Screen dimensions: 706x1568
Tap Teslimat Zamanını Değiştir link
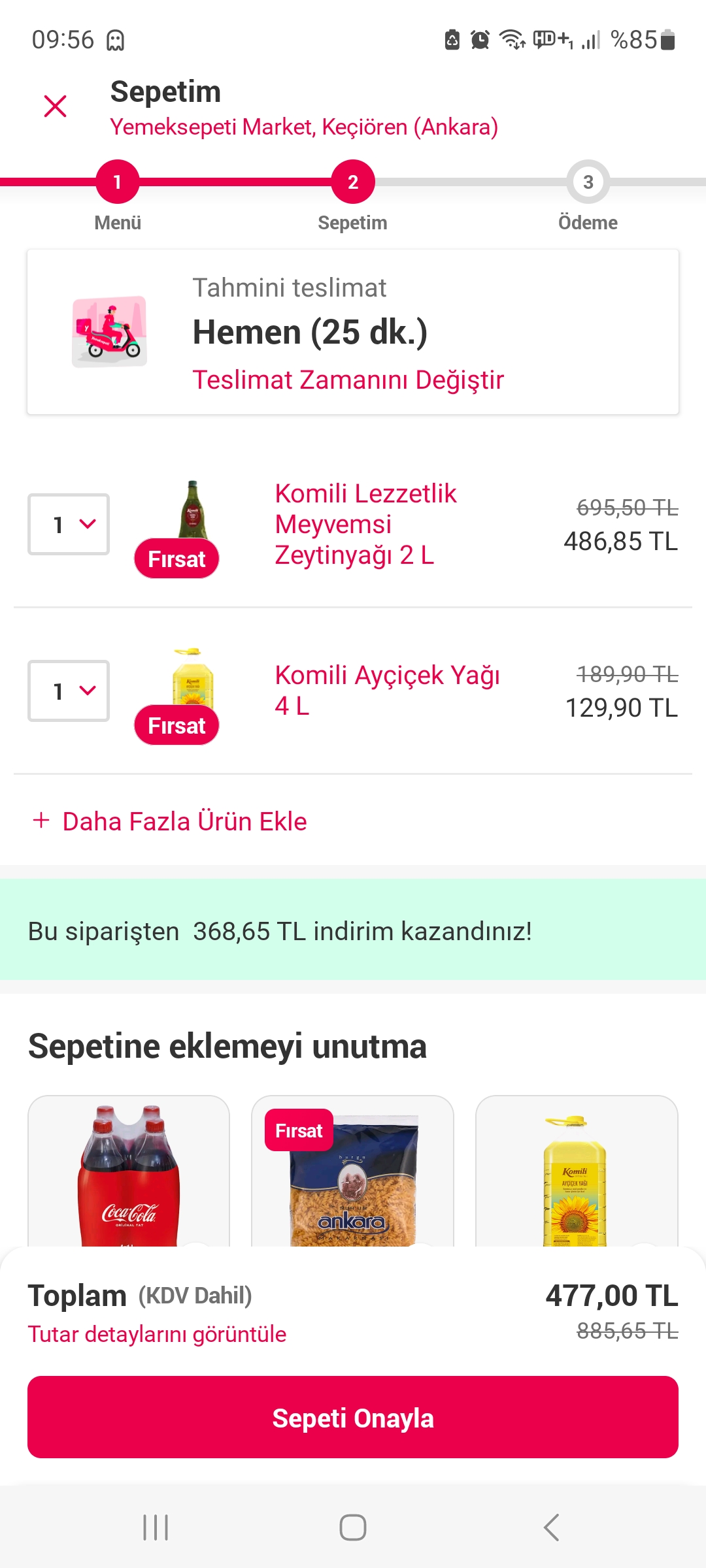(x=348, y=380)
